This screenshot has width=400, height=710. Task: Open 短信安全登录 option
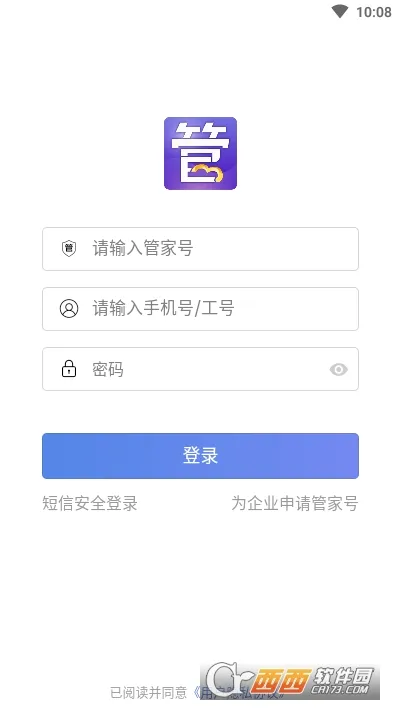point(90,504)
